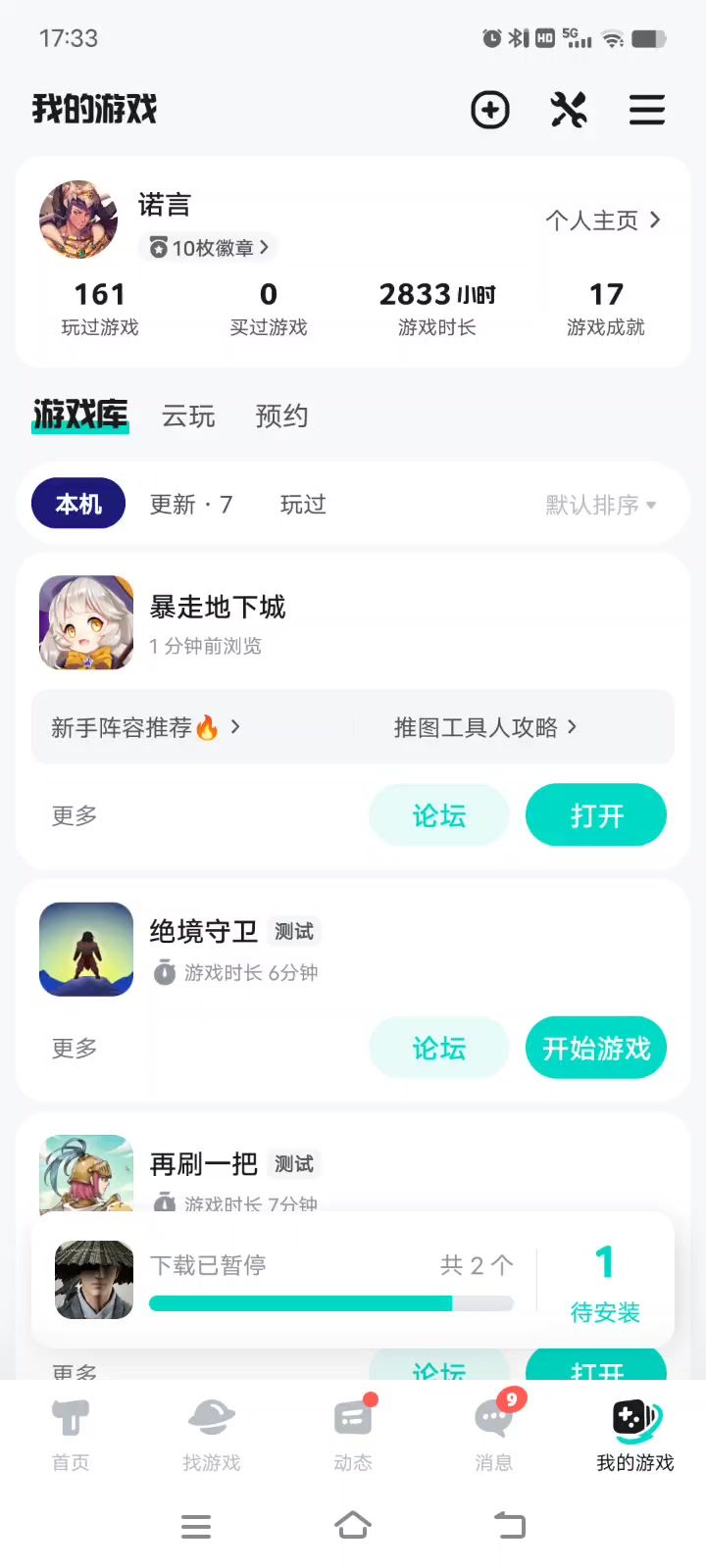The image size is (706, 1568).
Task: Open 新手阵容推荐 guide link
Action: tap(145, 727)
